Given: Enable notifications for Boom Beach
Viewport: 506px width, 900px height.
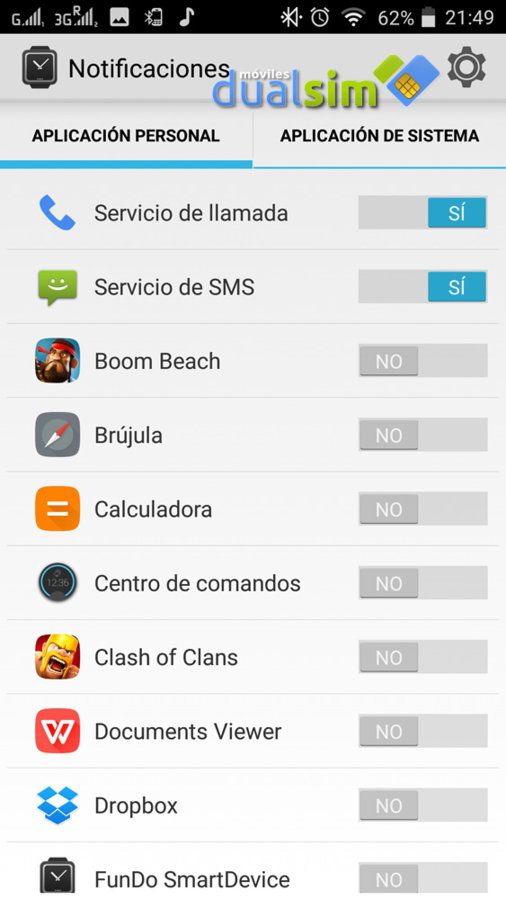Looking at the screenshot, I should click(x=423, y=361).
